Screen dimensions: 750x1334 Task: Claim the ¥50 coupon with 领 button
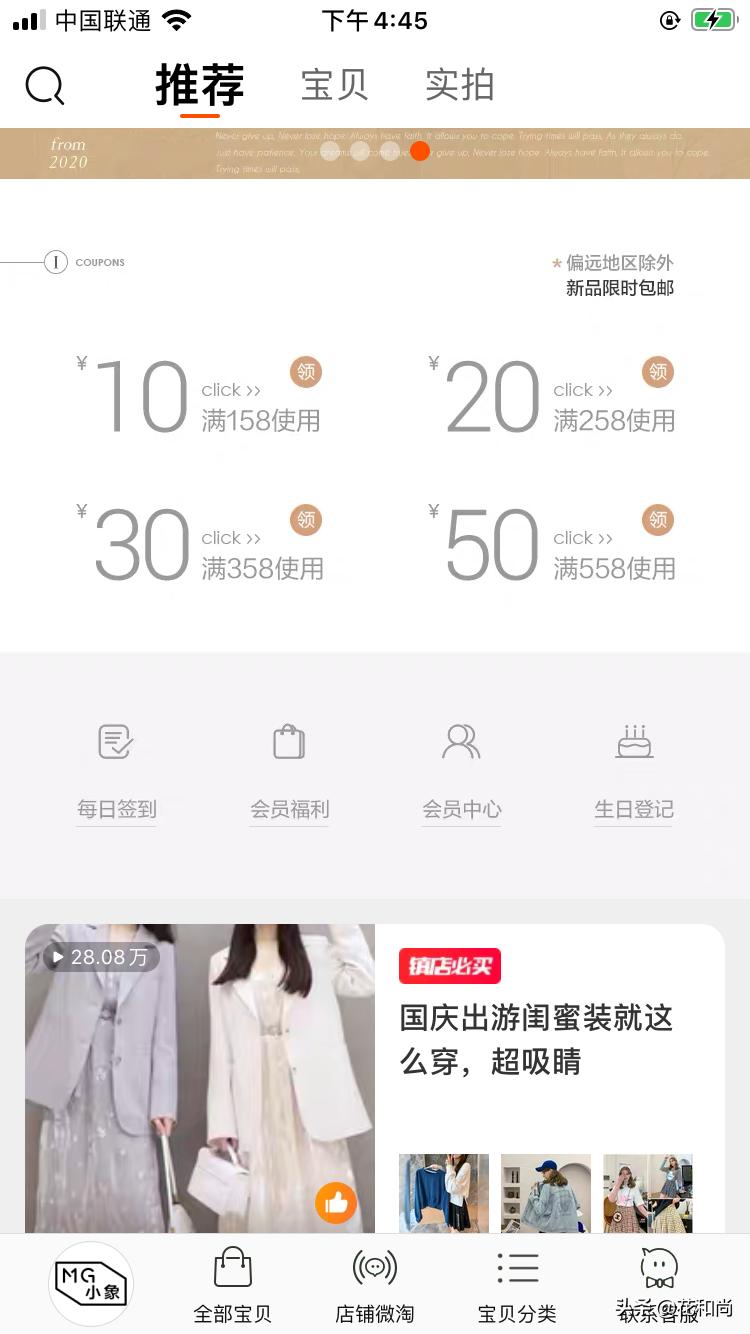click(x=658, y=519)
